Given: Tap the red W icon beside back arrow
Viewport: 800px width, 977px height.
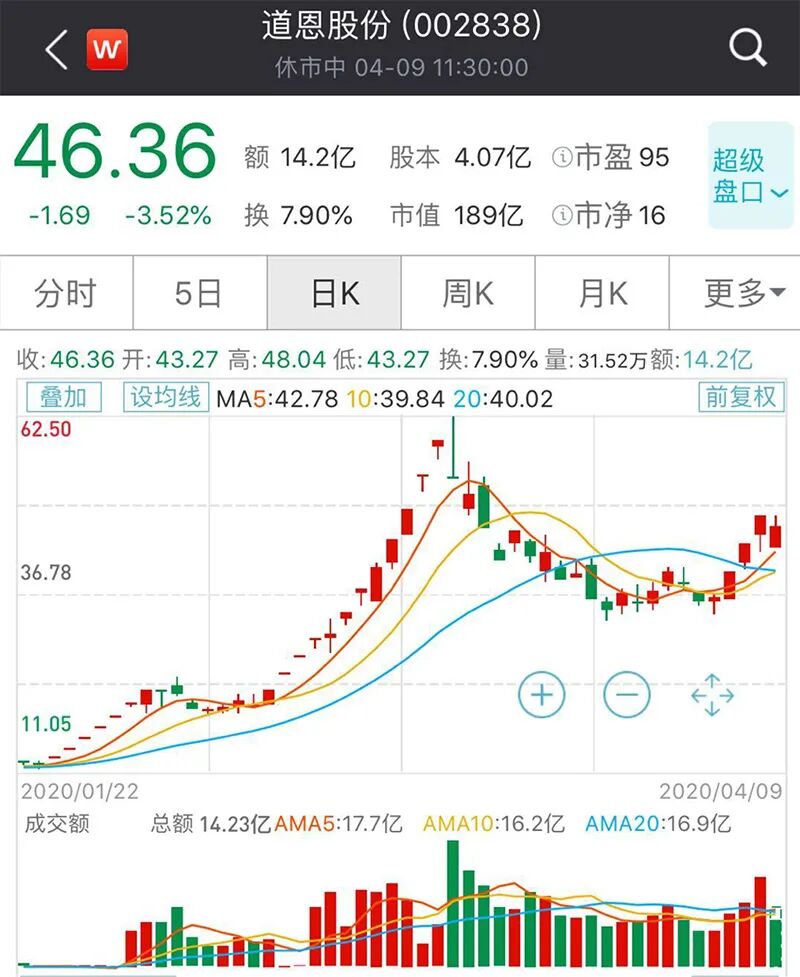Looking at the screenshot, I should click(107, 49).
